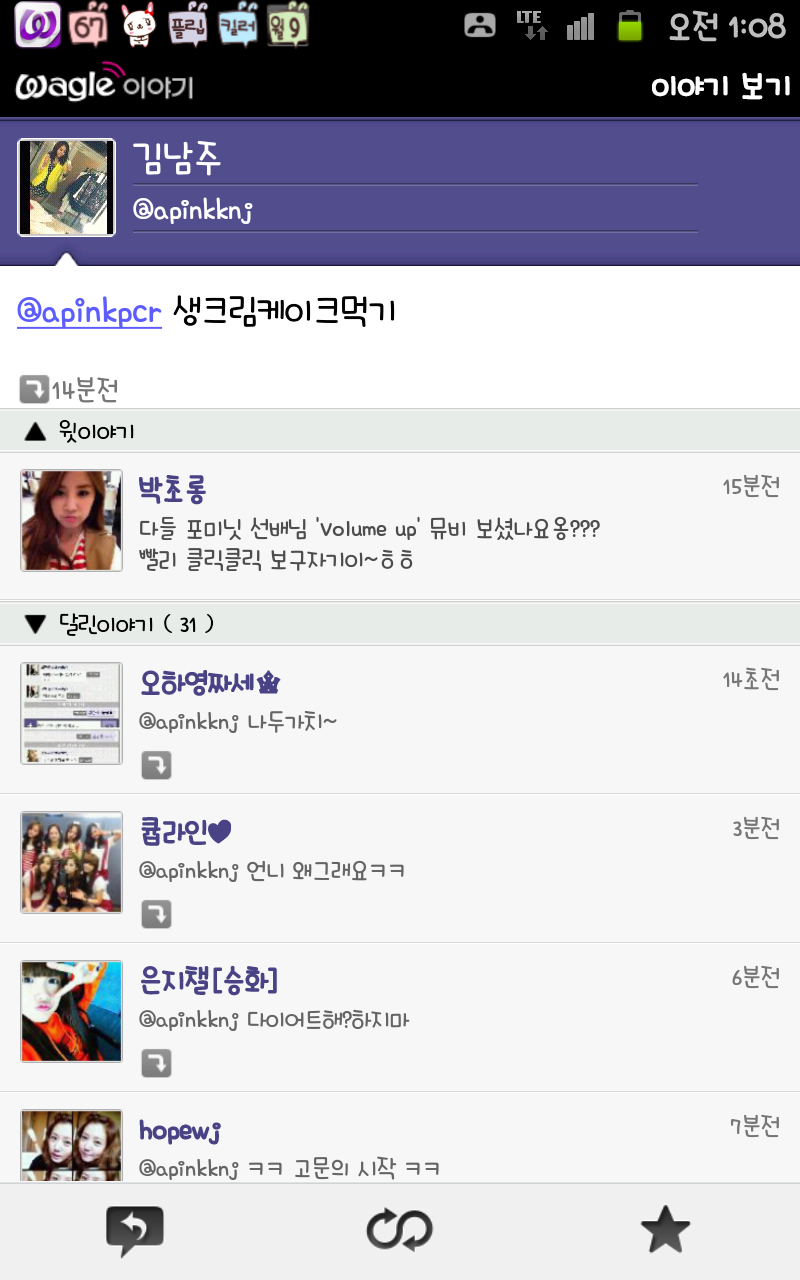Open hopewj's reply 고문의 시작
Image resolution: width=800 pixels, height=1280 pixels.
tap(400, 1150)
